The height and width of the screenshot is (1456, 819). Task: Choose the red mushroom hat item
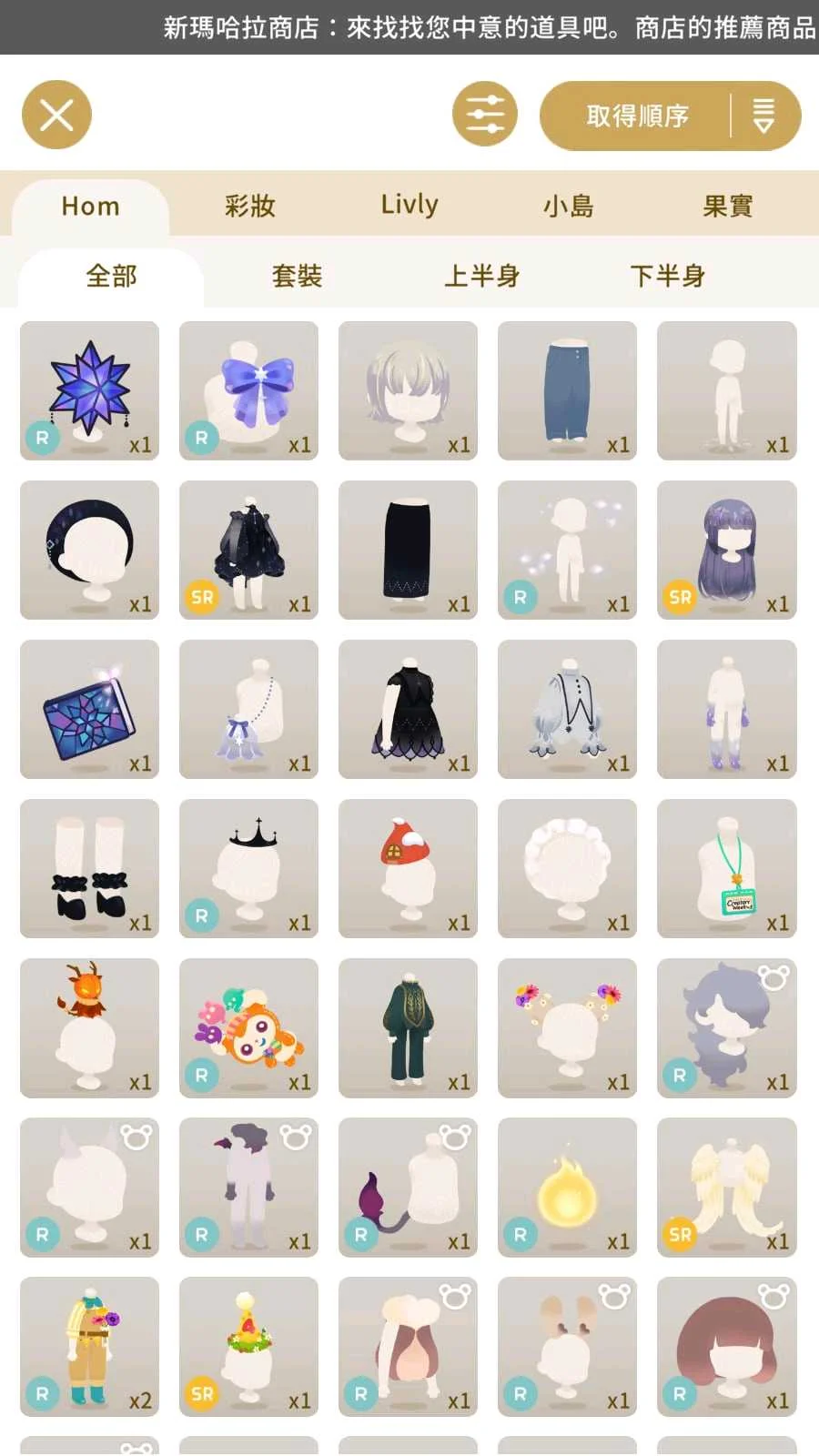pos(408,868)
